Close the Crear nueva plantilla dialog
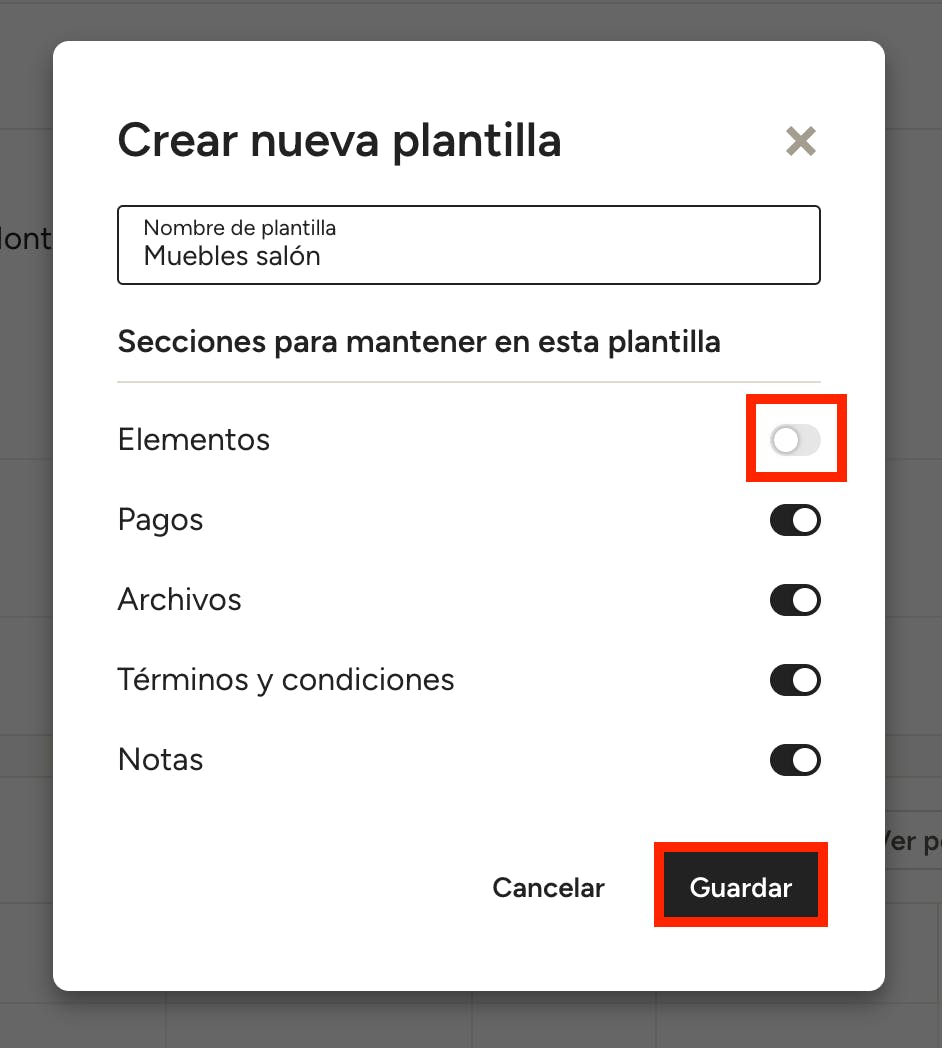The width and height of the screenshot is (942, 1048). tap(800, 142)
